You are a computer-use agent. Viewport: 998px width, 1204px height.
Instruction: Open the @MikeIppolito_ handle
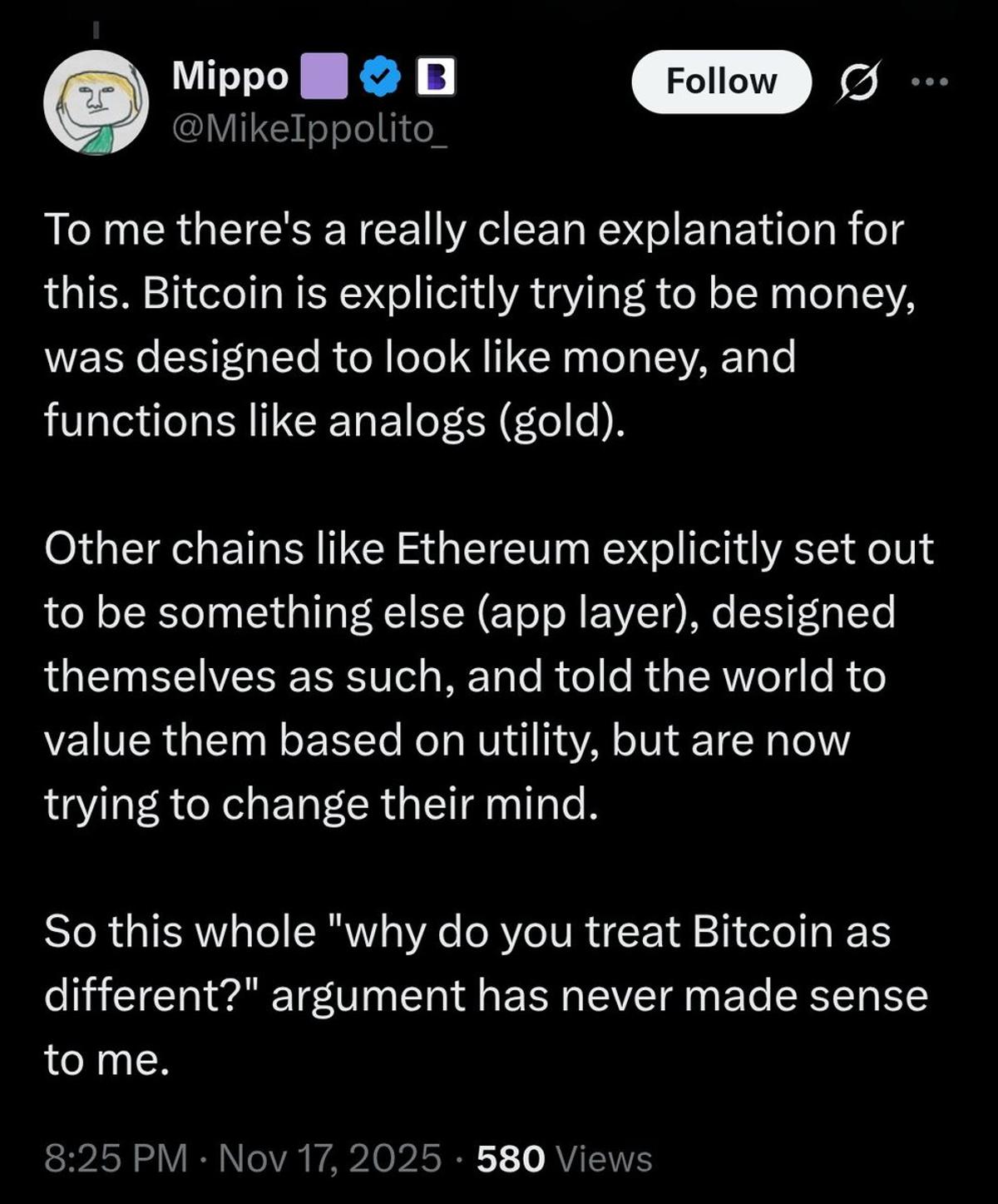point(309,127)
